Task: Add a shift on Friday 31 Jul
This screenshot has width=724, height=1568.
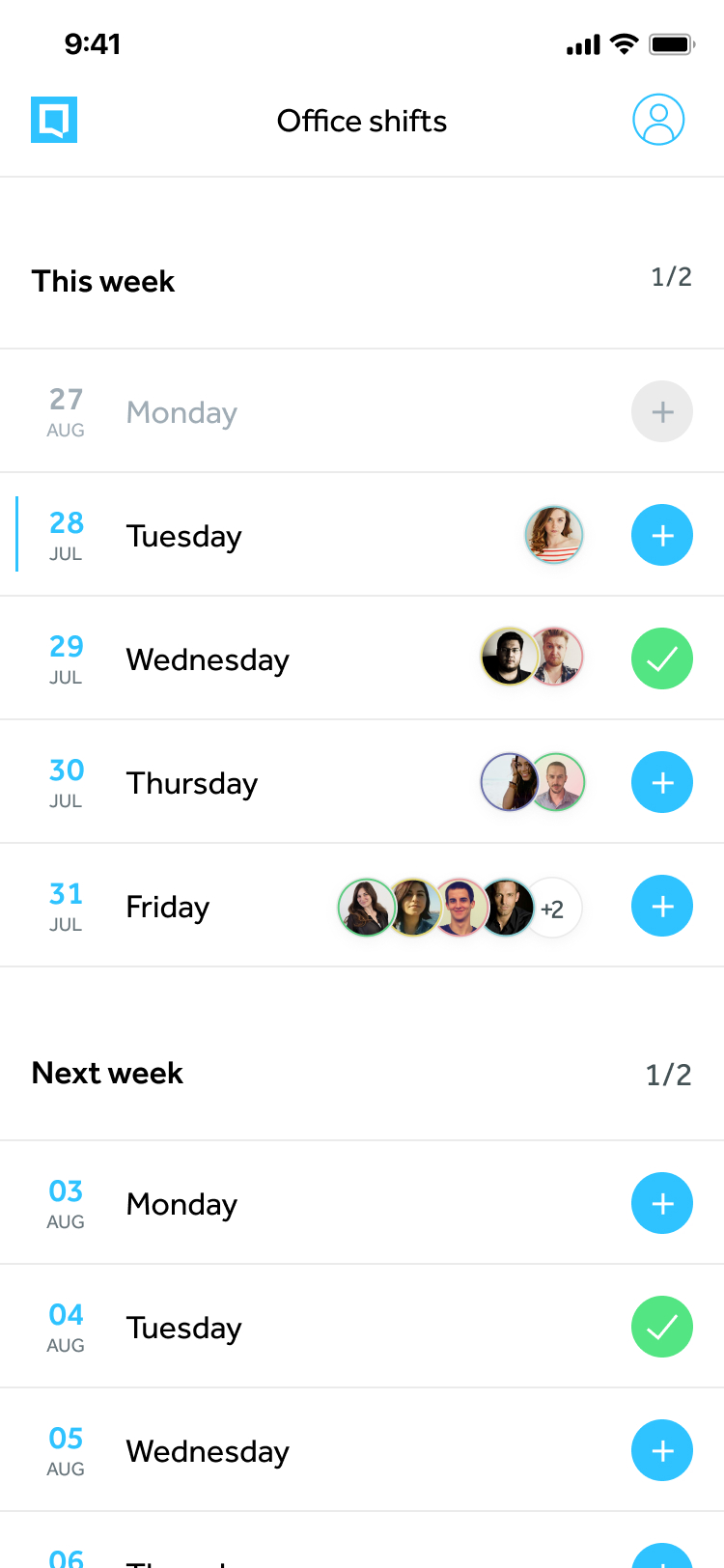Action: (x=662, y=906)
